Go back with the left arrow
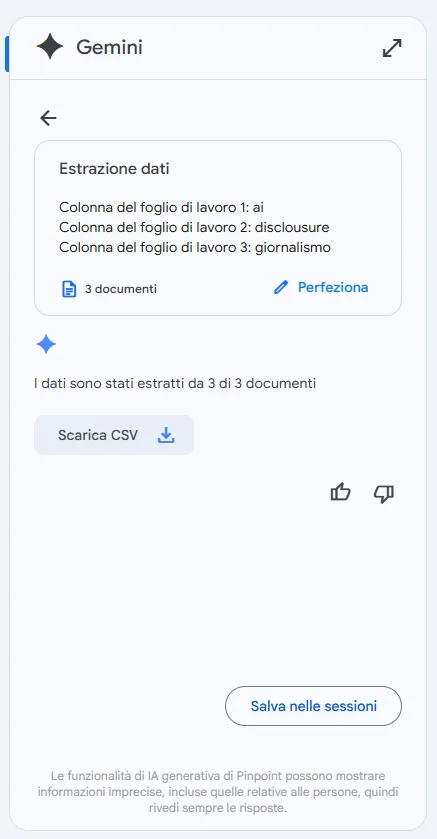The width and height of the screenshot is (437, 839). coord(48,118)
